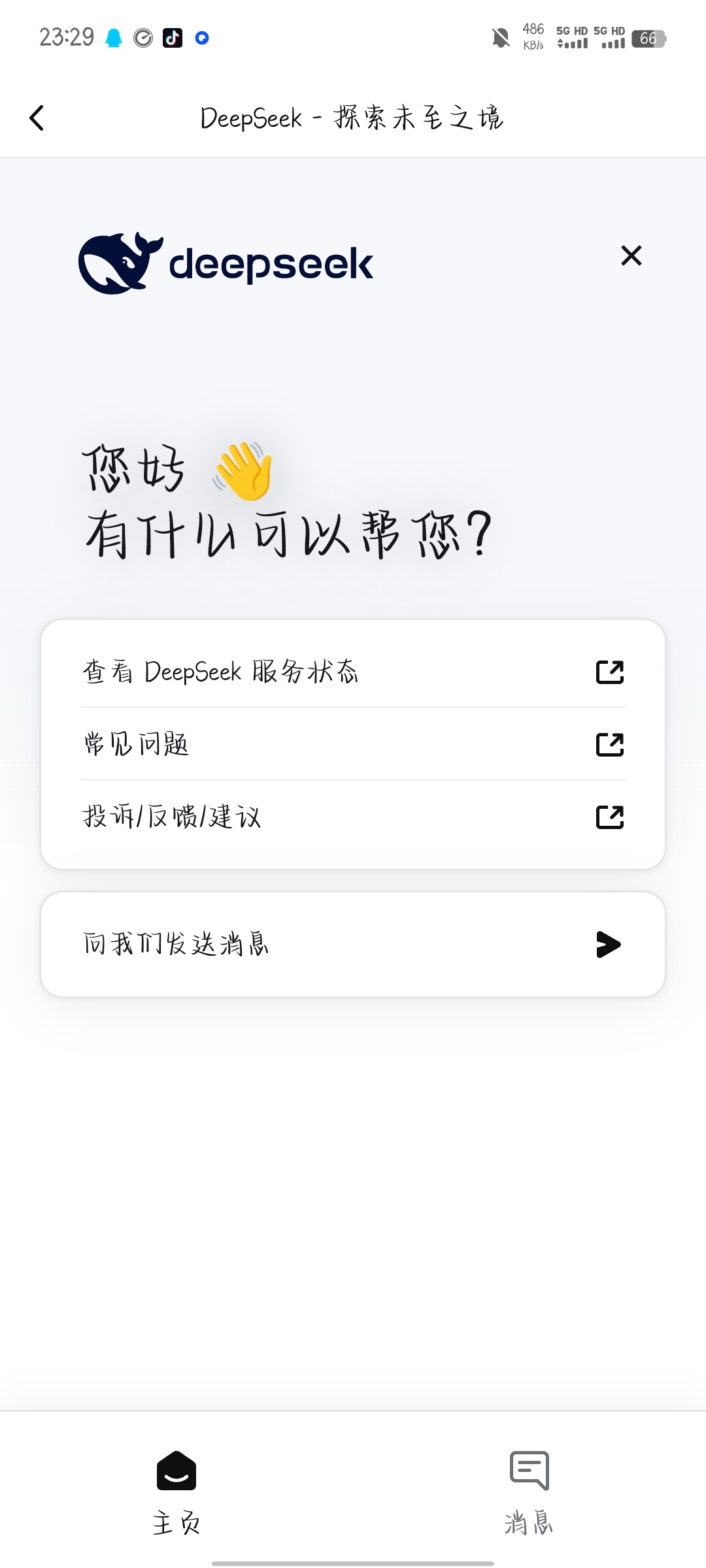The width and height of the screenshot is (706, 1568).
Task: Open 查看 DeepSeek 服务状态 link
Action: 353,672
